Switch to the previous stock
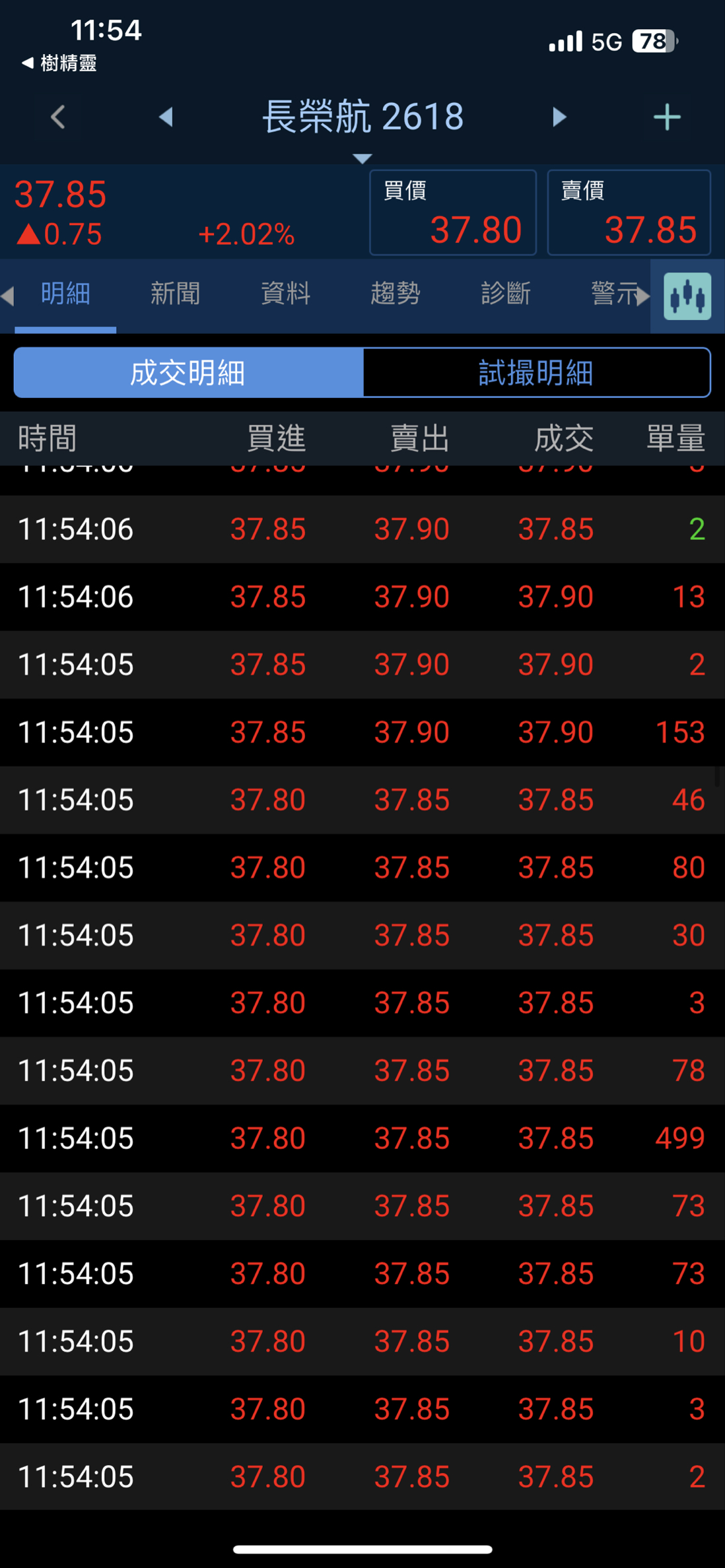The height and width of the screenshot is (1568, 725). 166,117
